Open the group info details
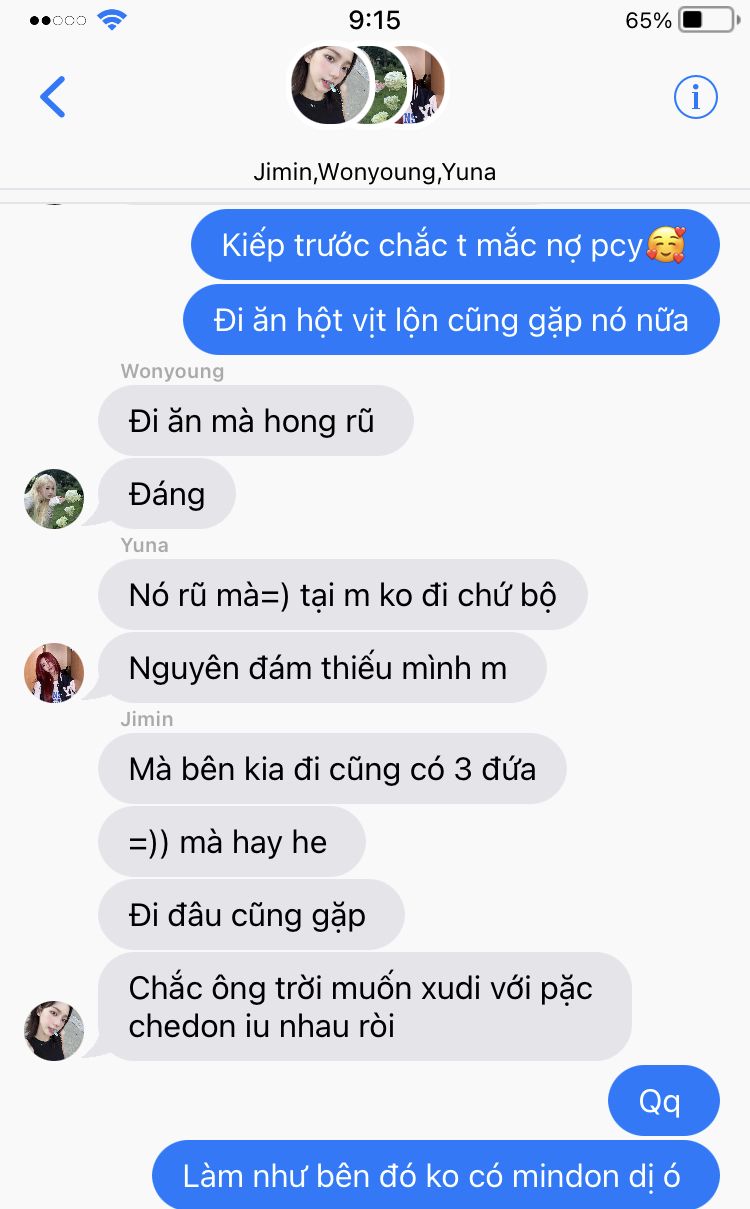Image resolution: width=750 pixels, height=1209 pixels. click(695, 97)
